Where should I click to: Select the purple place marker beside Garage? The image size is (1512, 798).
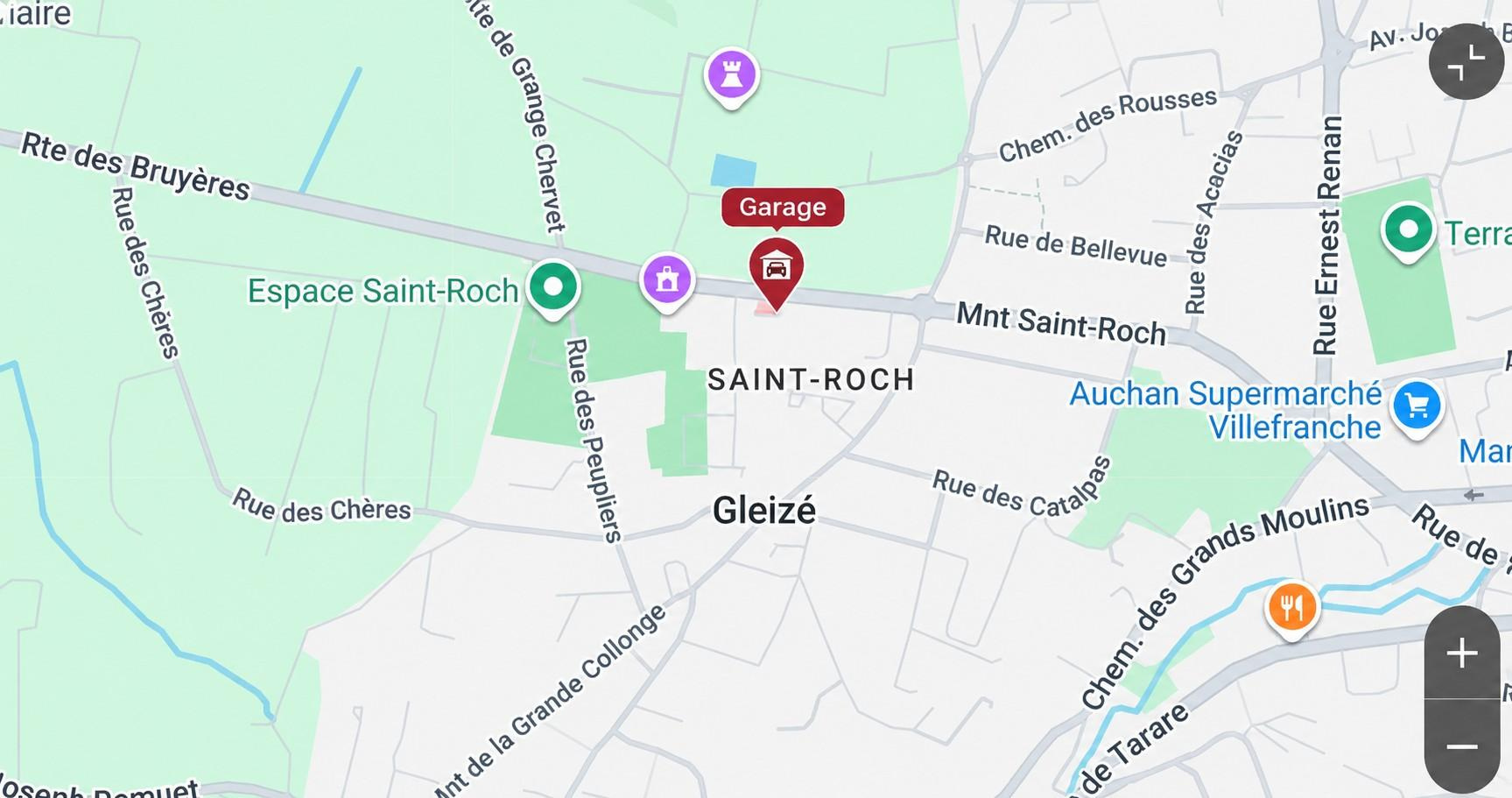click(x=668, y=282)
